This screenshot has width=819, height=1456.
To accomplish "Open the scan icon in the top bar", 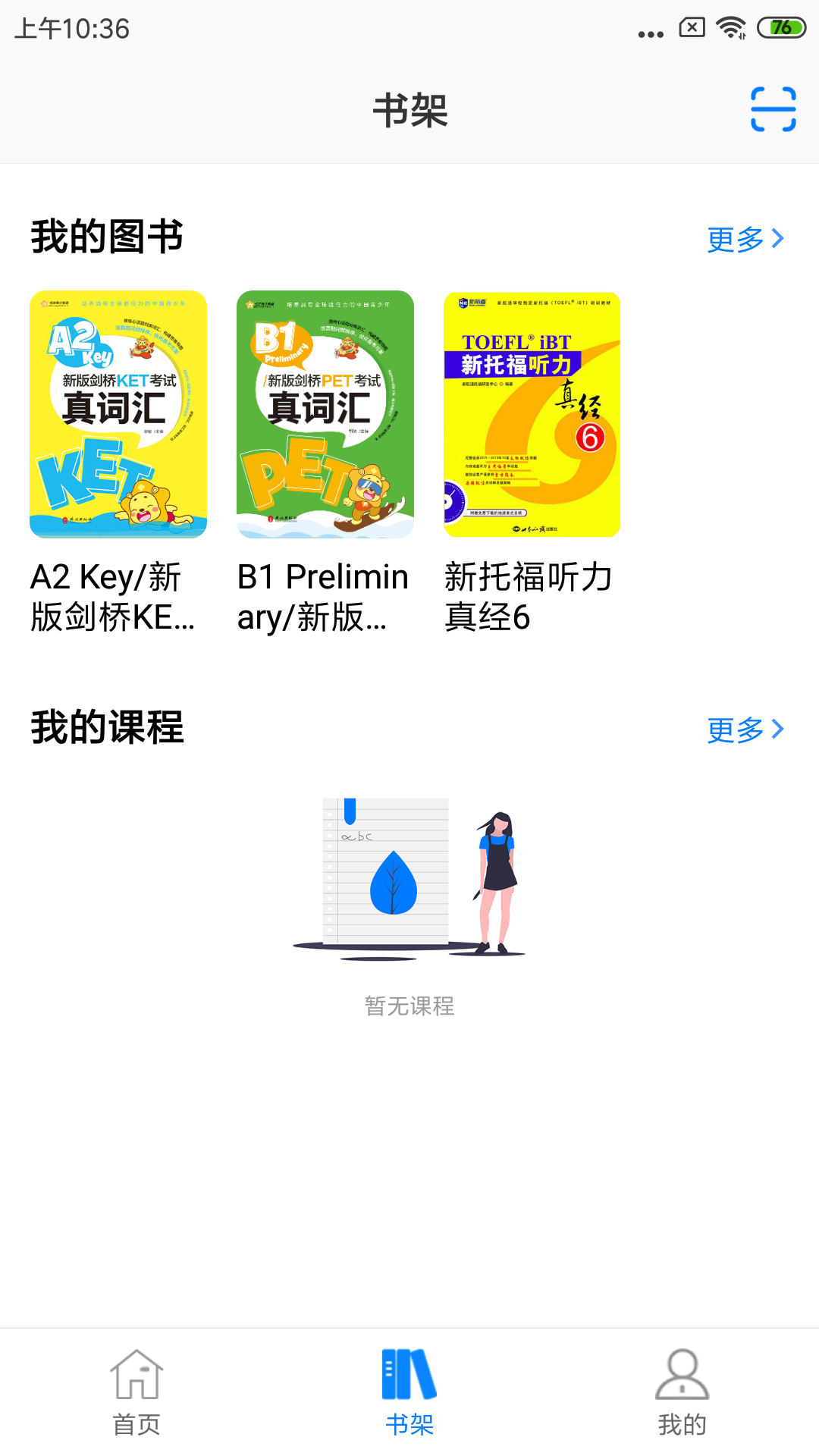I will pyautogui.click(x=773, y=109).
